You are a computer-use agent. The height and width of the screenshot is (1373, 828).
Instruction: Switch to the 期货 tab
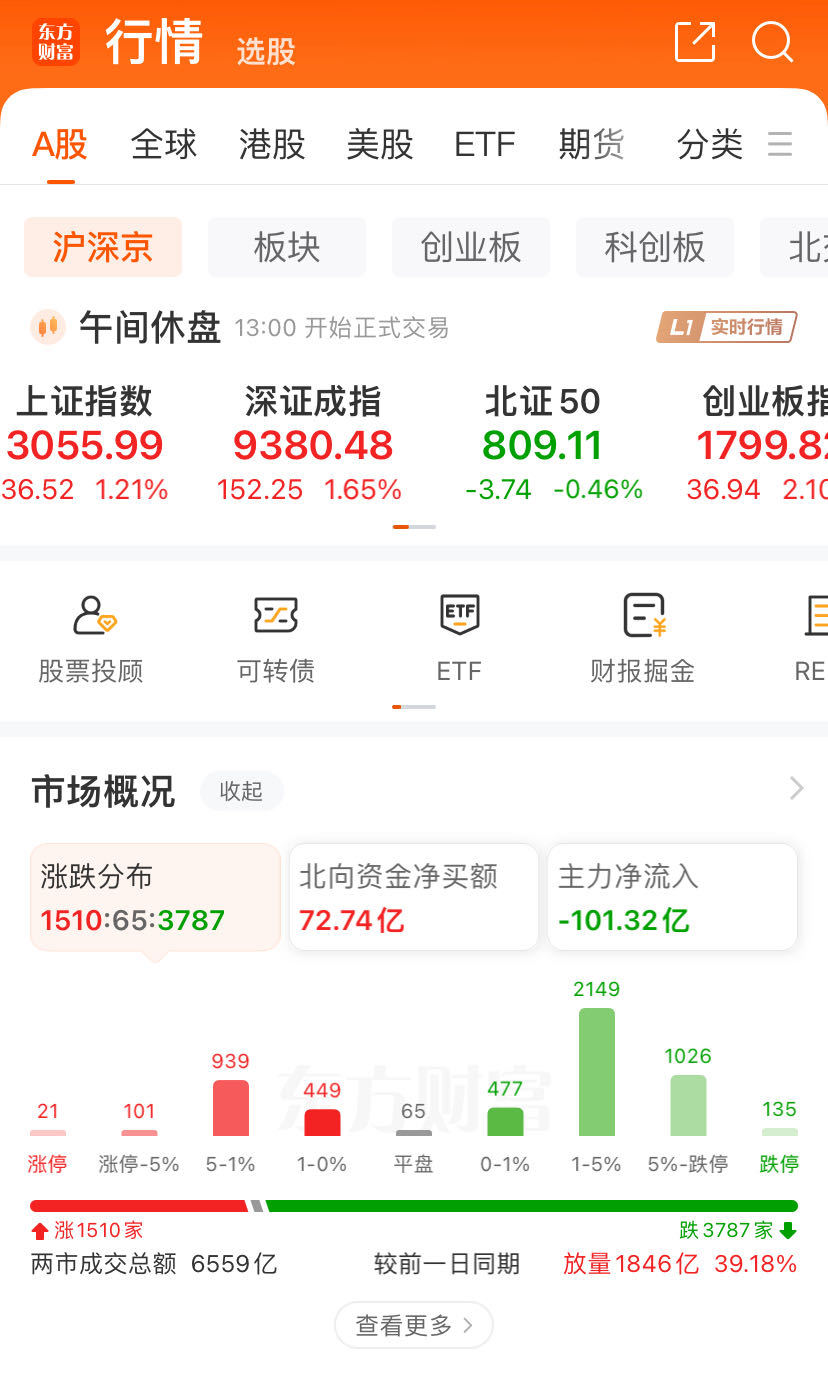[x=592, y=144]
